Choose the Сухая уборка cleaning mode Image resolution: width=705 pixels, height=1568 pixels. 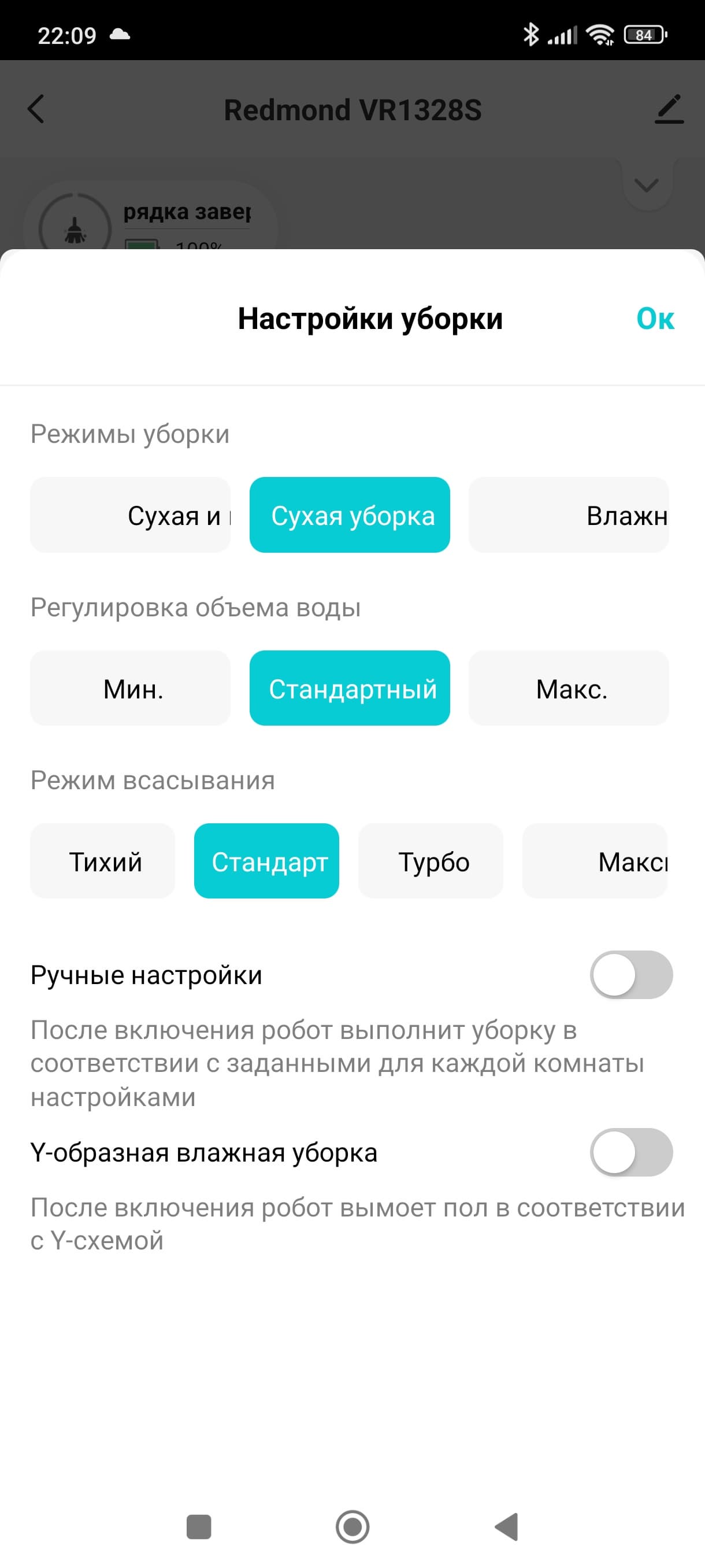(x=350, y=515)
